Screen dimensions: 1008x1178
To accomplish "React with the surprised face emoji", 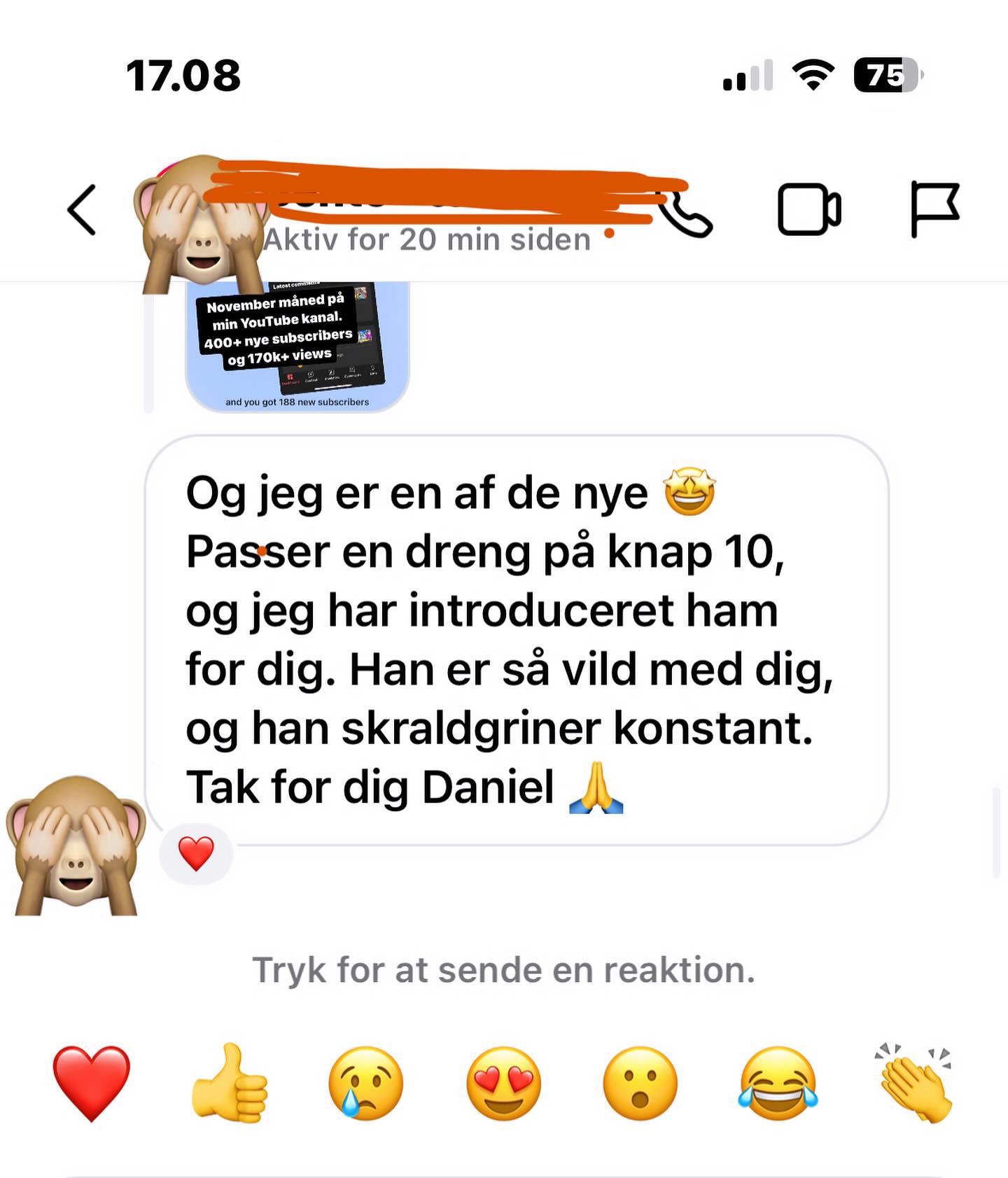I will click(640, 1083).
